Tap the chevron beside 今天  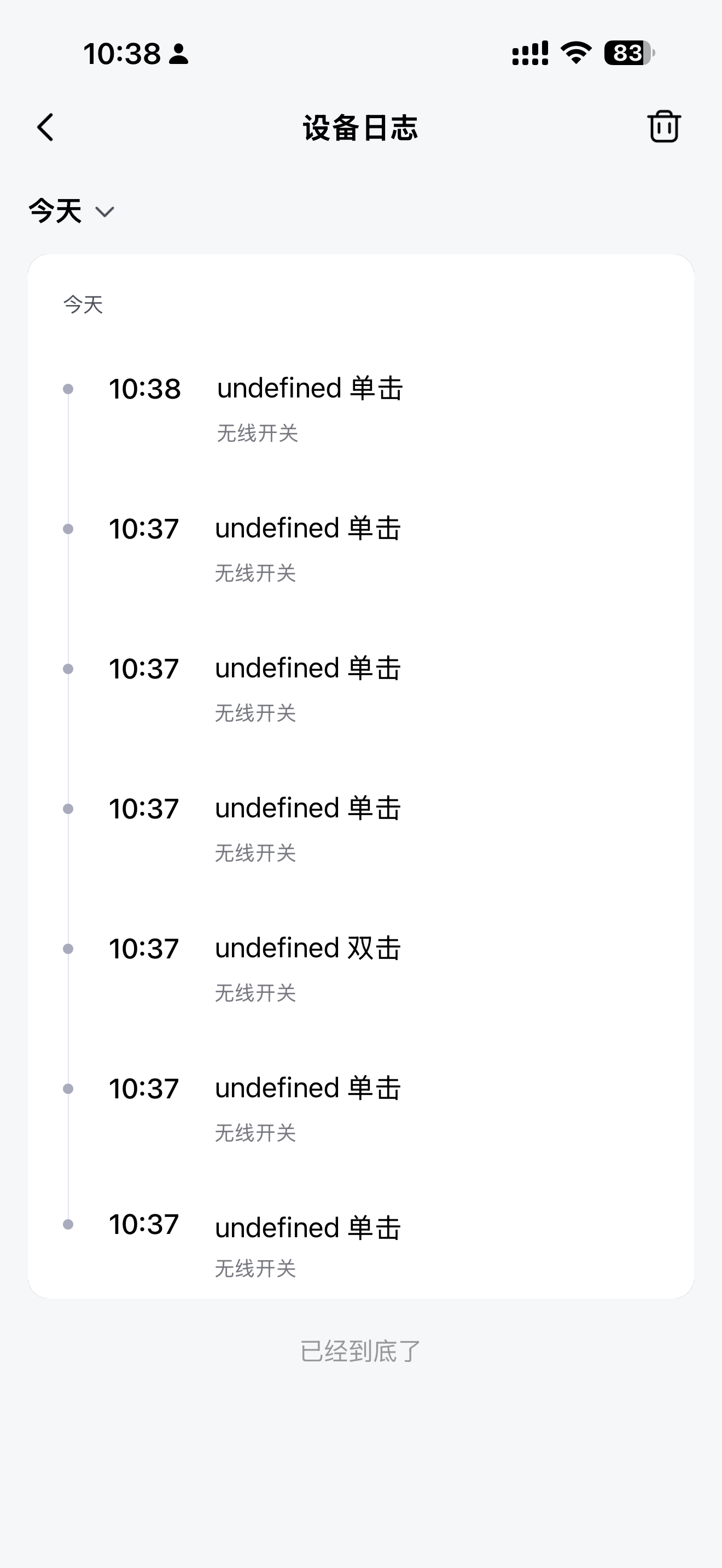tap(104, 213)
